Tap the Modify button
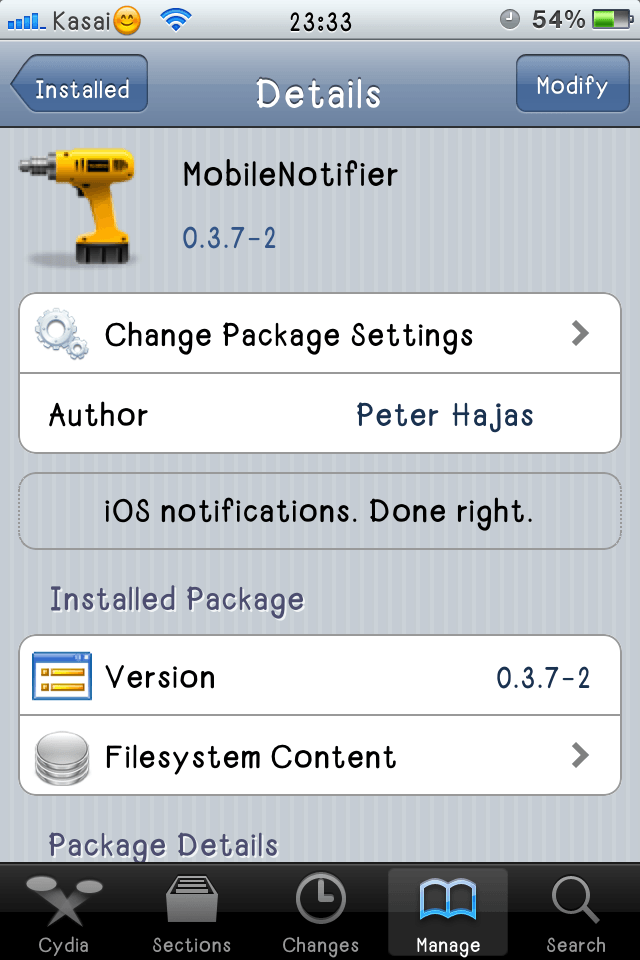Screen dimensions: 640x960 coord(571,84)
